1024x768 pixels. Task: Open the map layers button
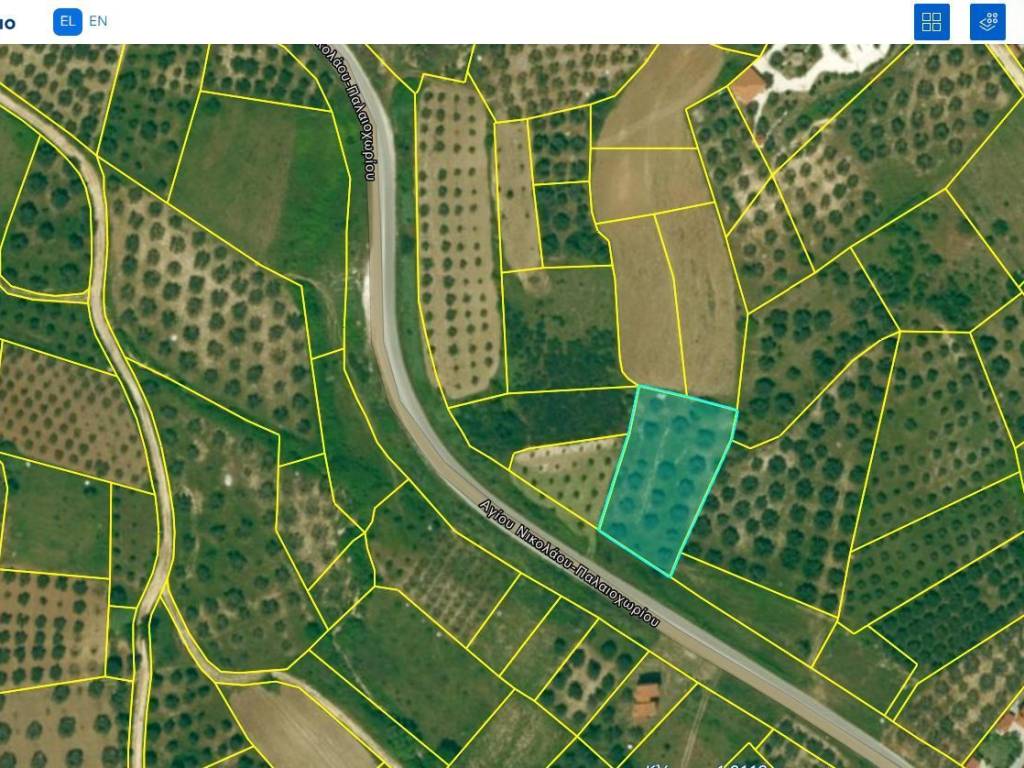pyautogui.click(x=987, y=22)
